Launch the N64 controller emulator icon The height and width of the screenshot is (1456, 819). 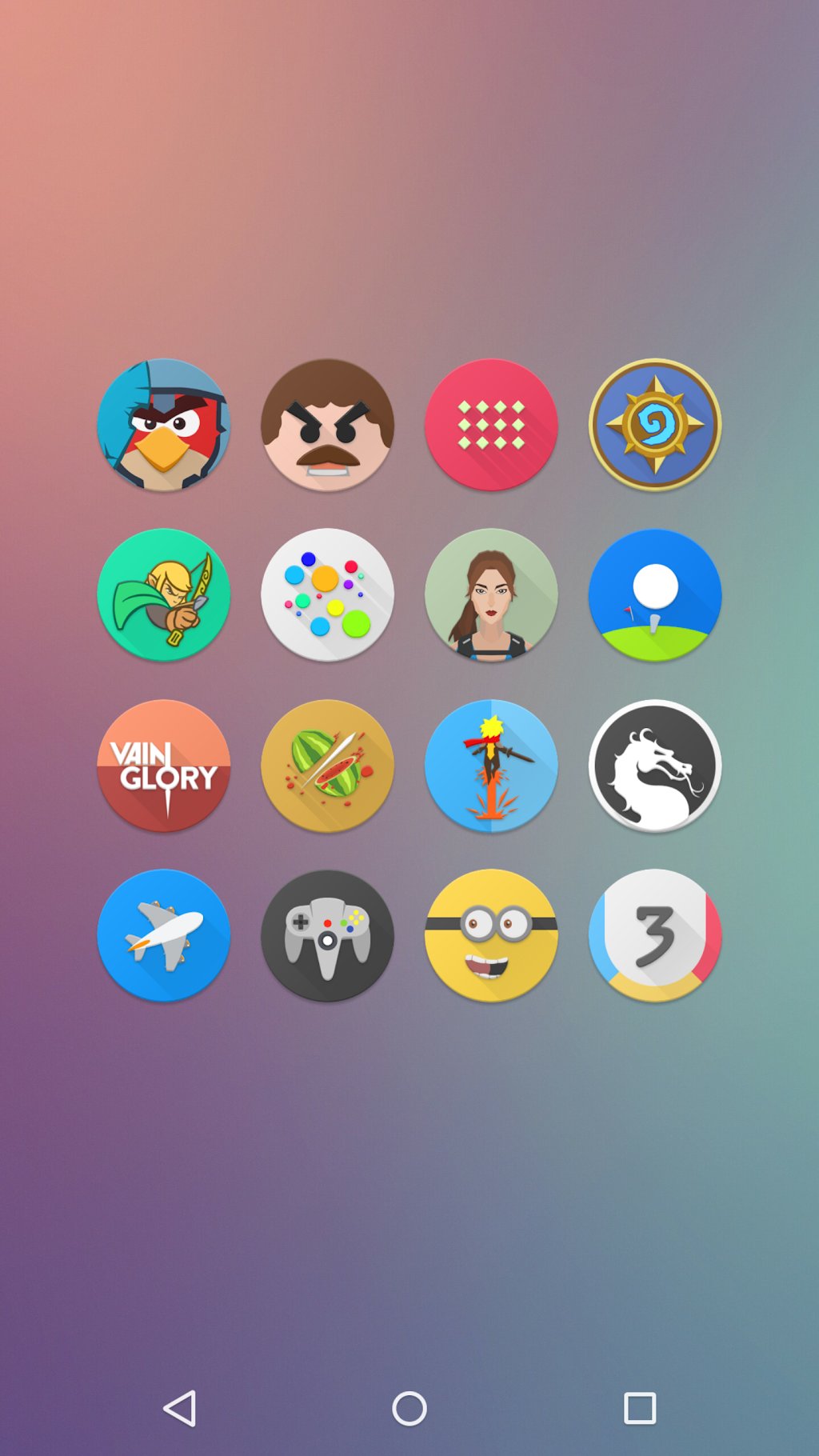327,936
